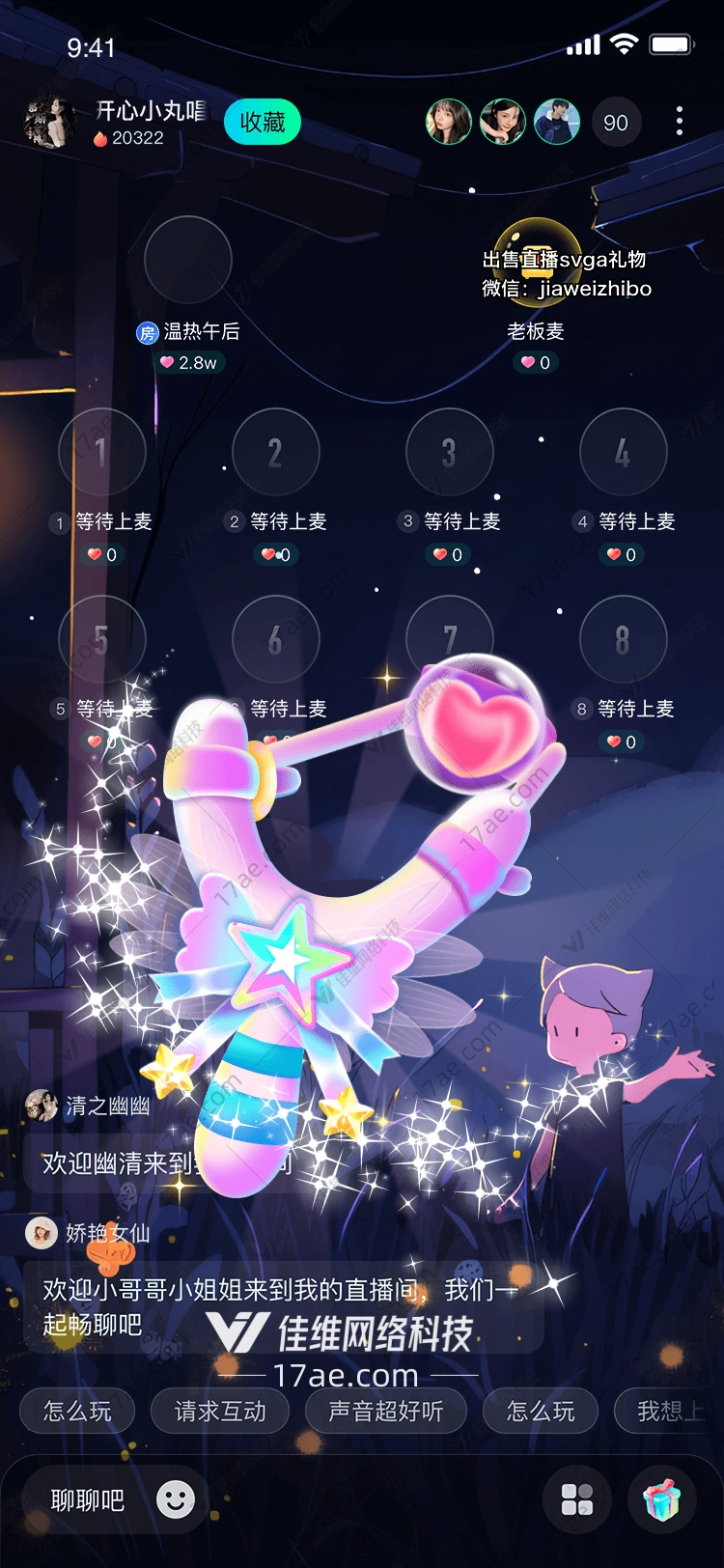Join mic seat 8 等待上麦
724x1568 pixels.
tap(623, 639)
